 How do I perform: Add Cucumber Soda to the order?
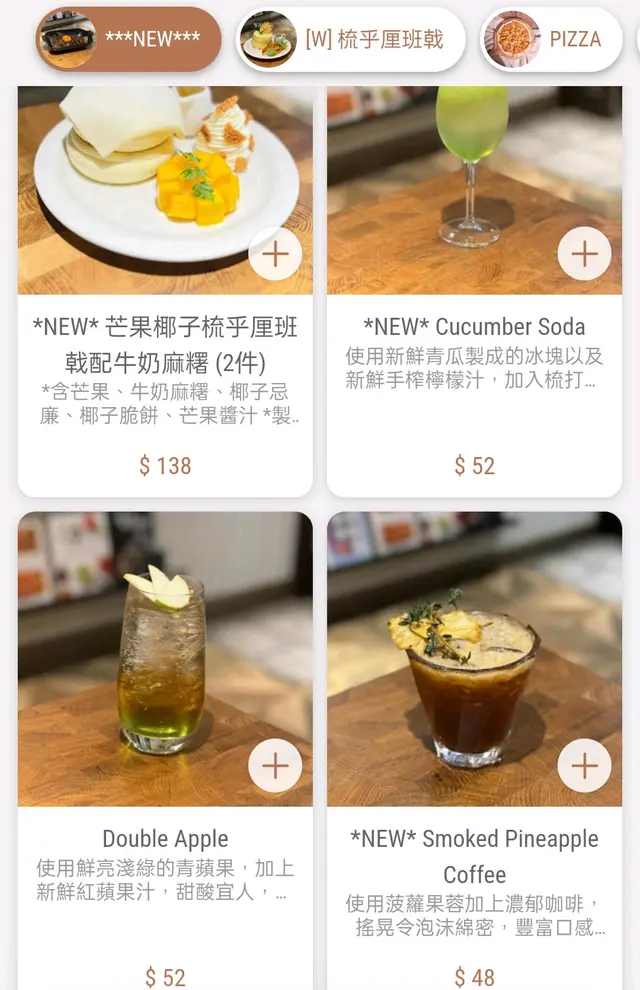pyautogui.click(x=584, y=254)
